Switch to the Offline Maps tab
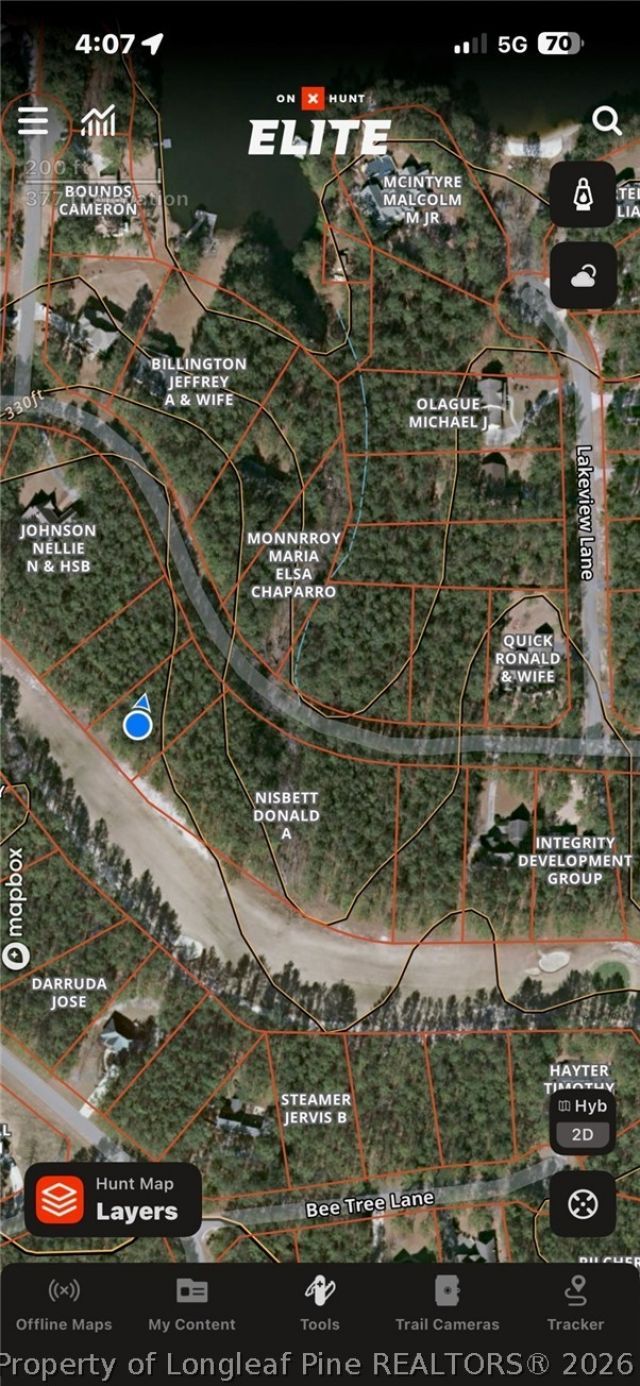This screenshot has width=640, height=1386. pyautogui.click(x=64, y=1305)
